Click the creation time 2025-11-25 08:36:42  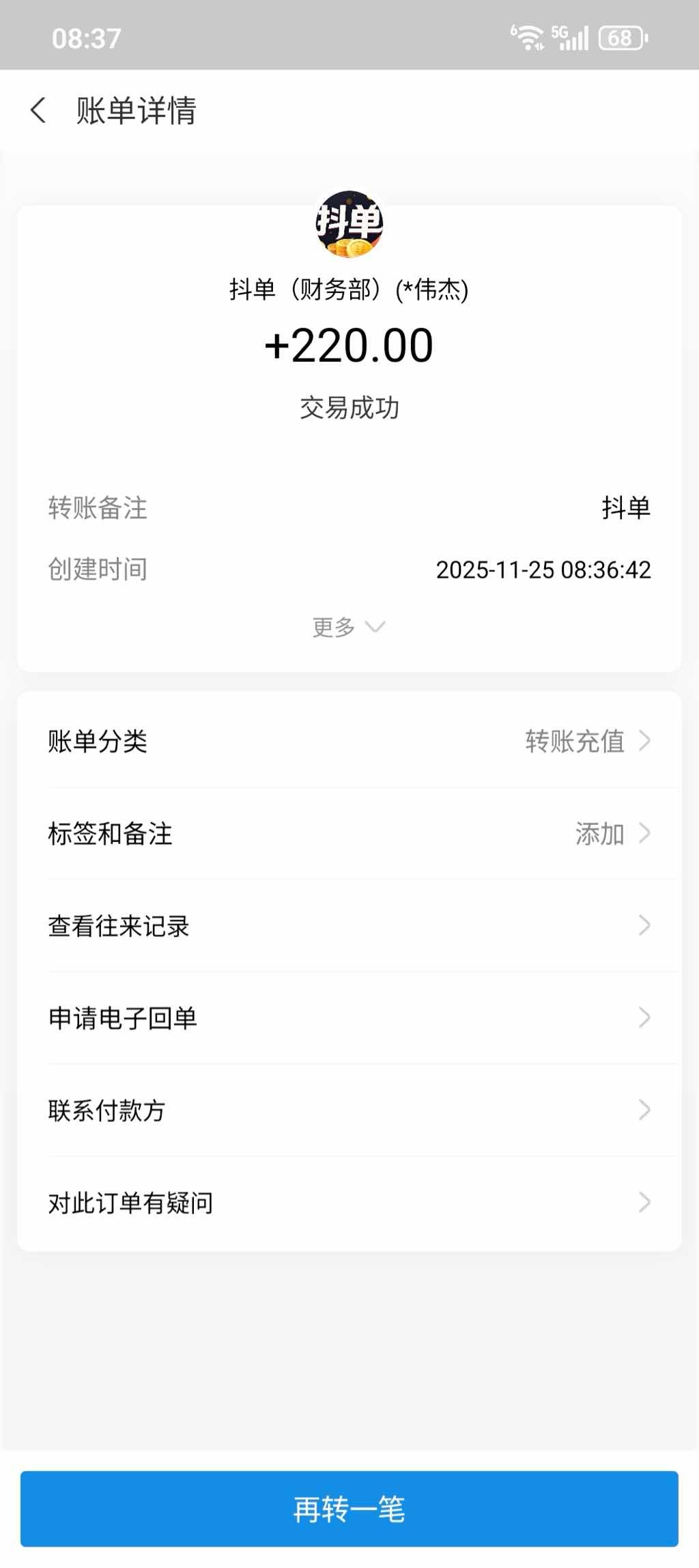coord(544,571)
